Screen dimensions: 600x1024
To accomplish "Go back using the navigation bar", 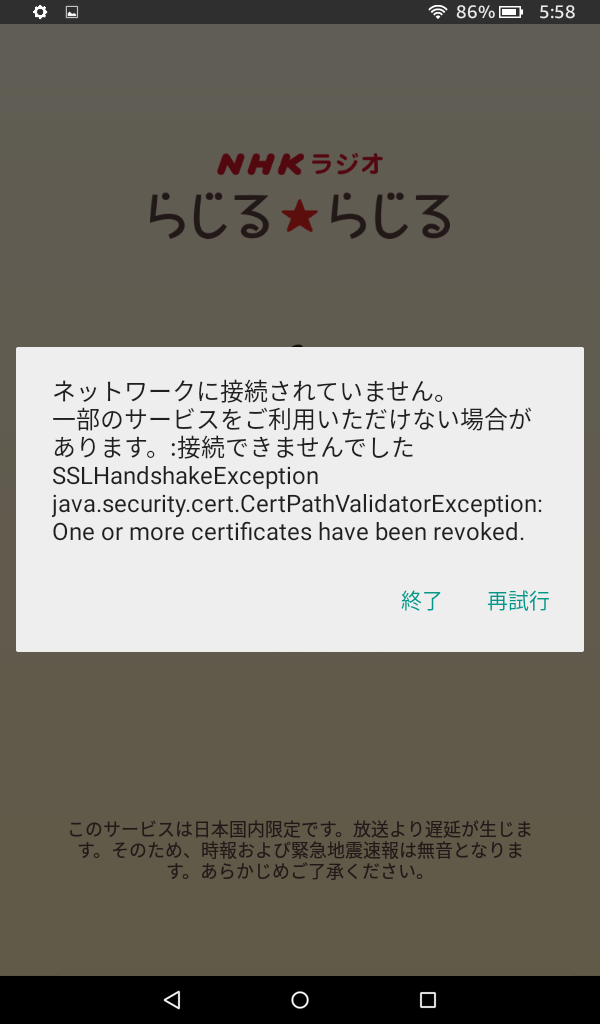I will point(172,999).
